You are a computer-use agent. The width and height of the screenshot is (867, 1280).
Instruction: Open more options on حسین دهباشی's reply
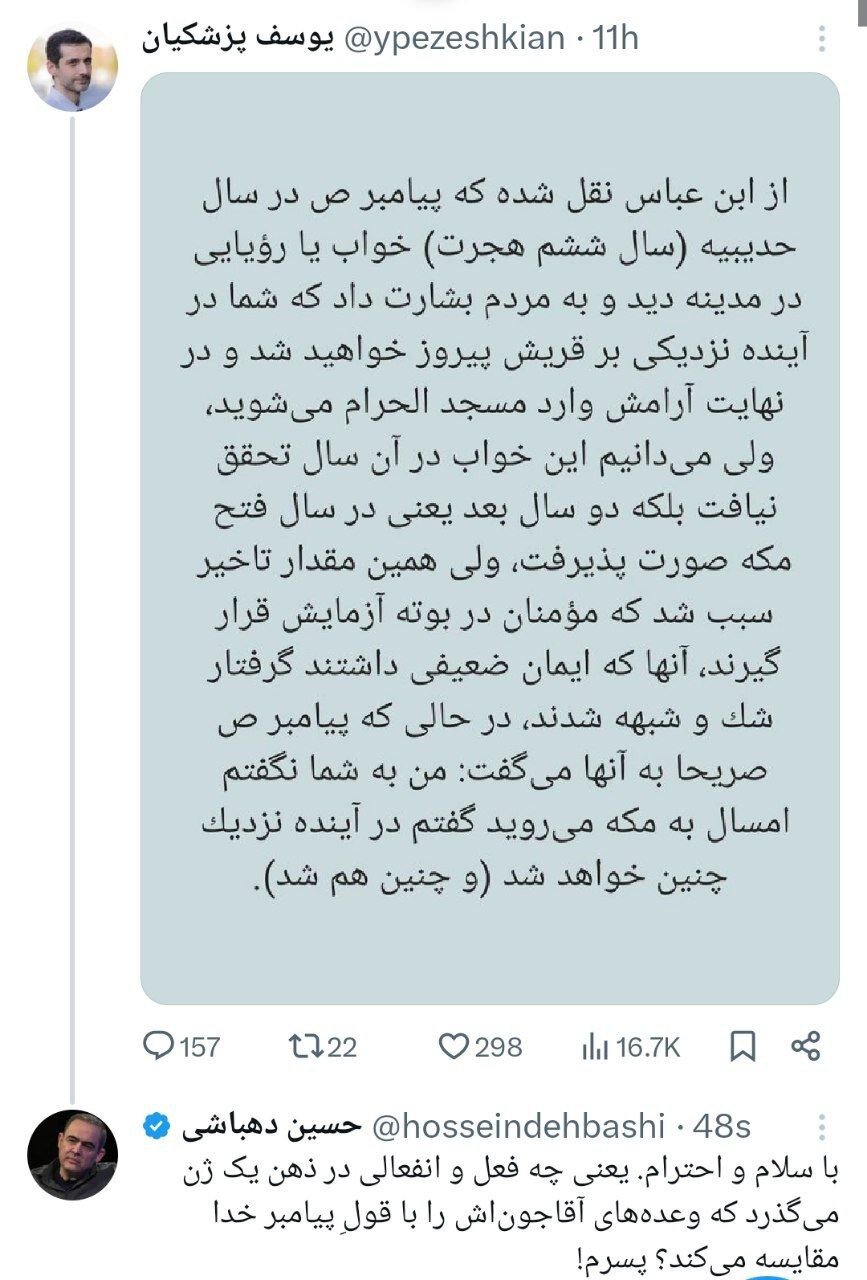pyautogui.click(x=822, y=1127)
